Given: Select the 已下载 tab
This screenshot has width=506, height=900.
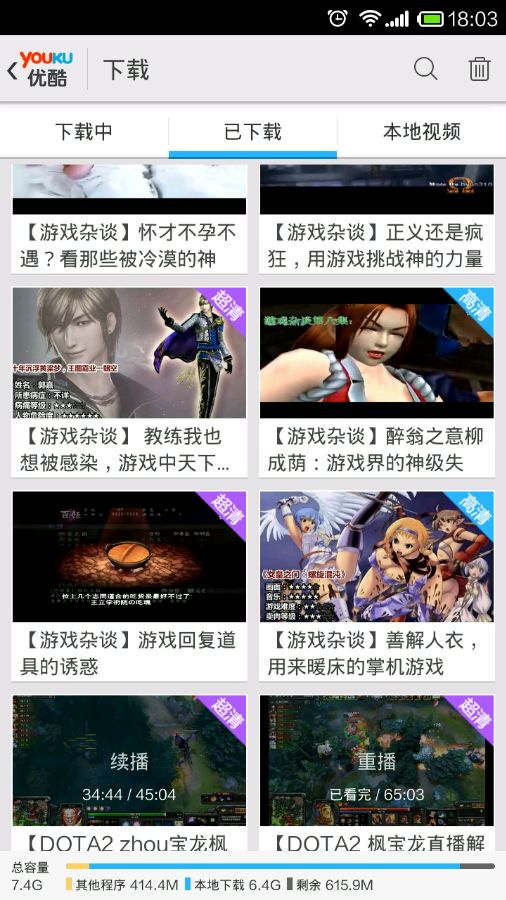Looking at the screenshot, I should point(252,131).
